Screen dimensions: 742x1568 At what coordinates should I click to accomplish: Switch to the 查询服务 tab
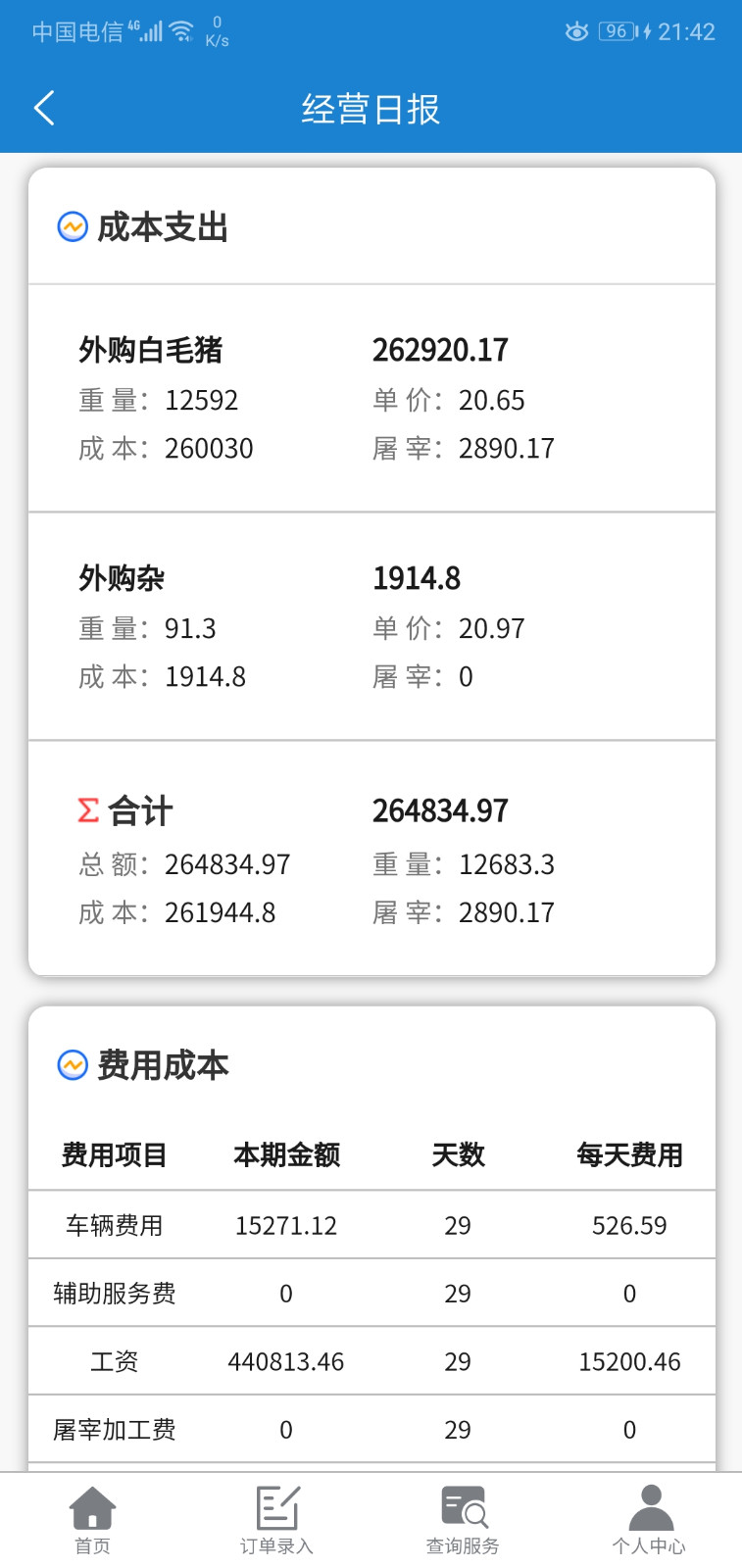pyautogui.click(x=463, y=1519)
